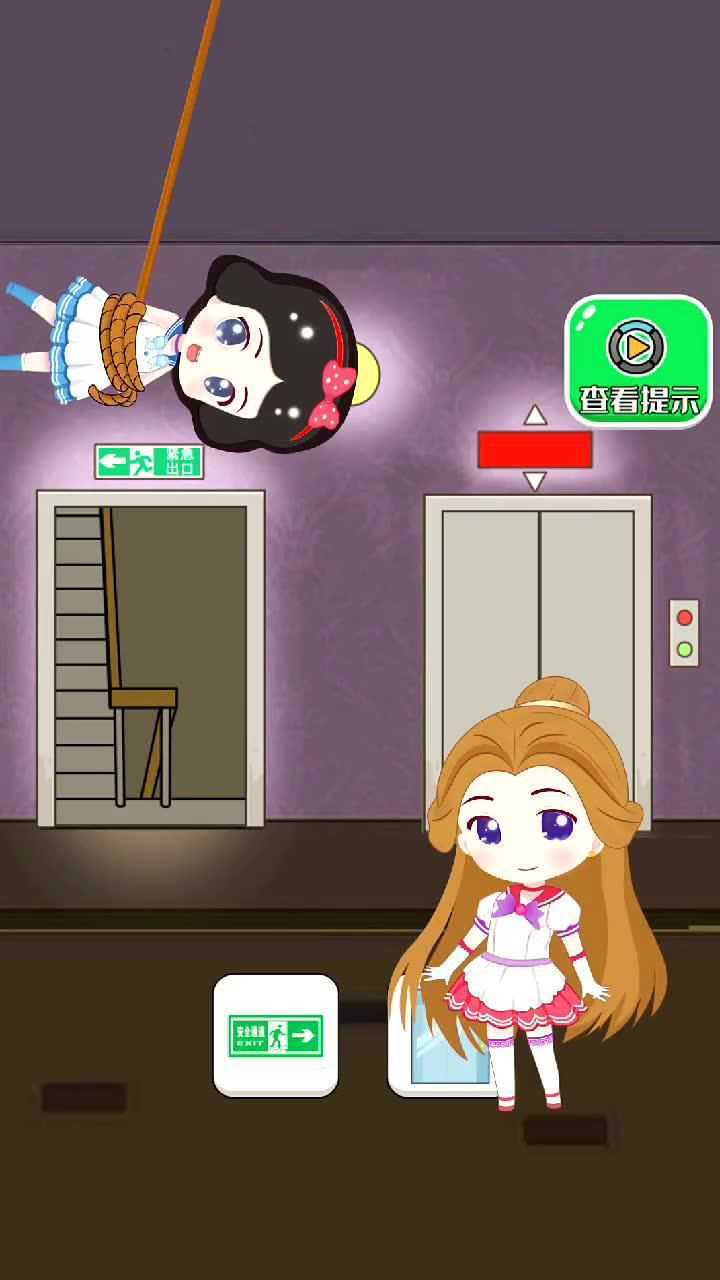Tap the green 查看提示 hint button
This screenshot has height=1280, width=720.
point(639,362)
